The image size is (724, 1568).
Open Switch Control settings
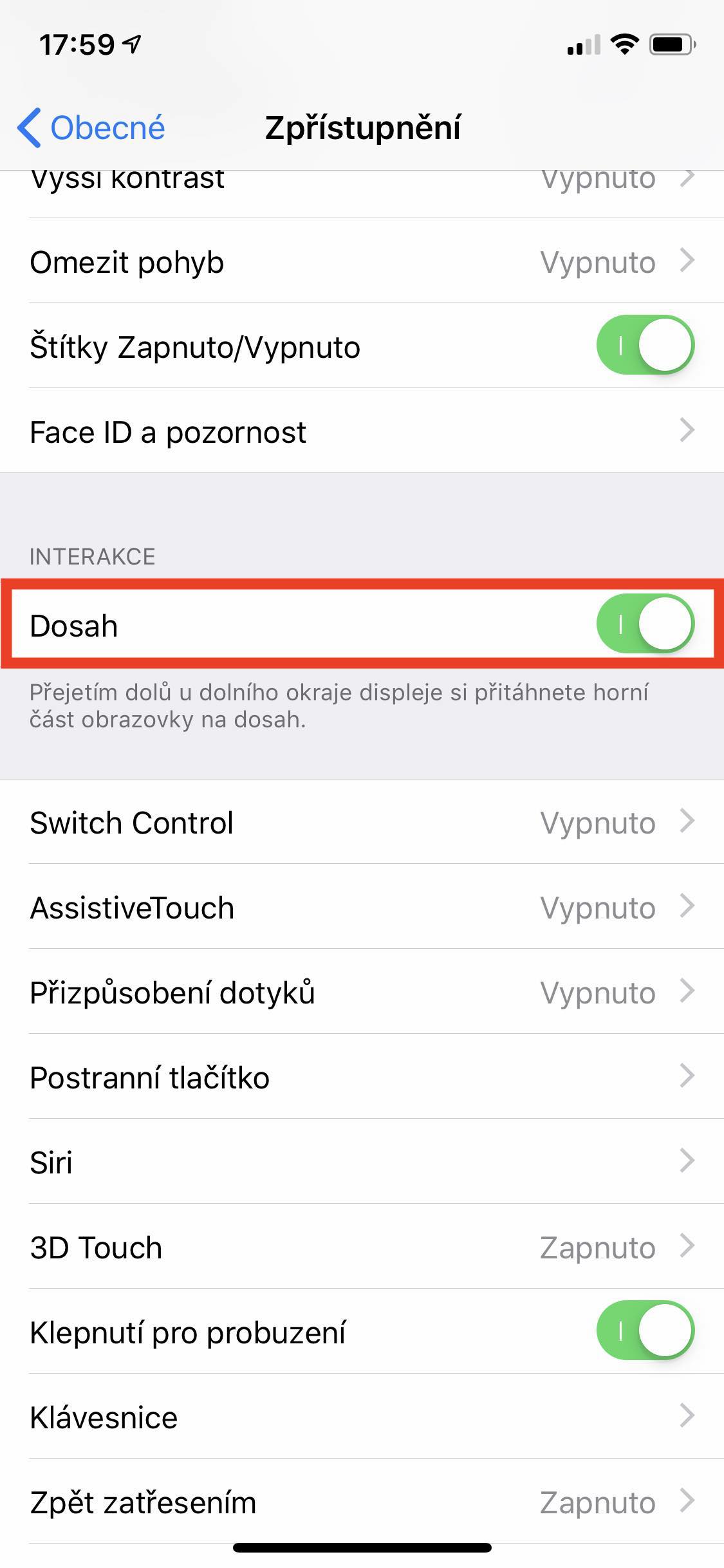[362, 823]
